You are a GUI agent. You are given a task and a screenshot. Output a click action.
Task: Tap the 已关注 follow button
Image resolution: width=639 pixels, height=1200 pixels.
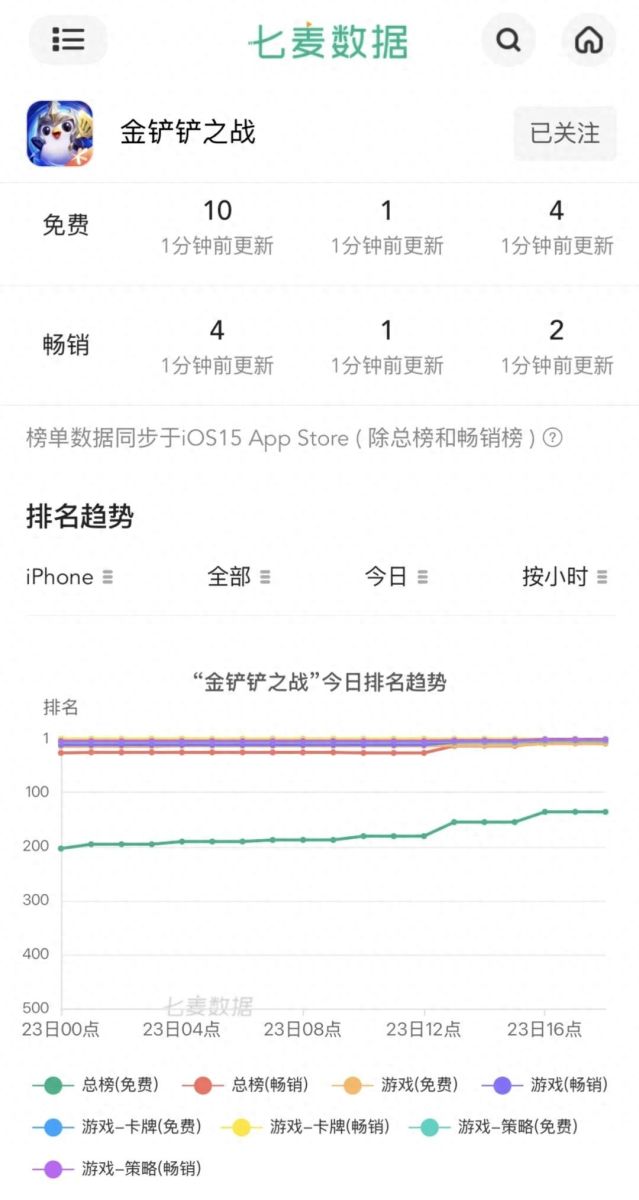[565, 133]
